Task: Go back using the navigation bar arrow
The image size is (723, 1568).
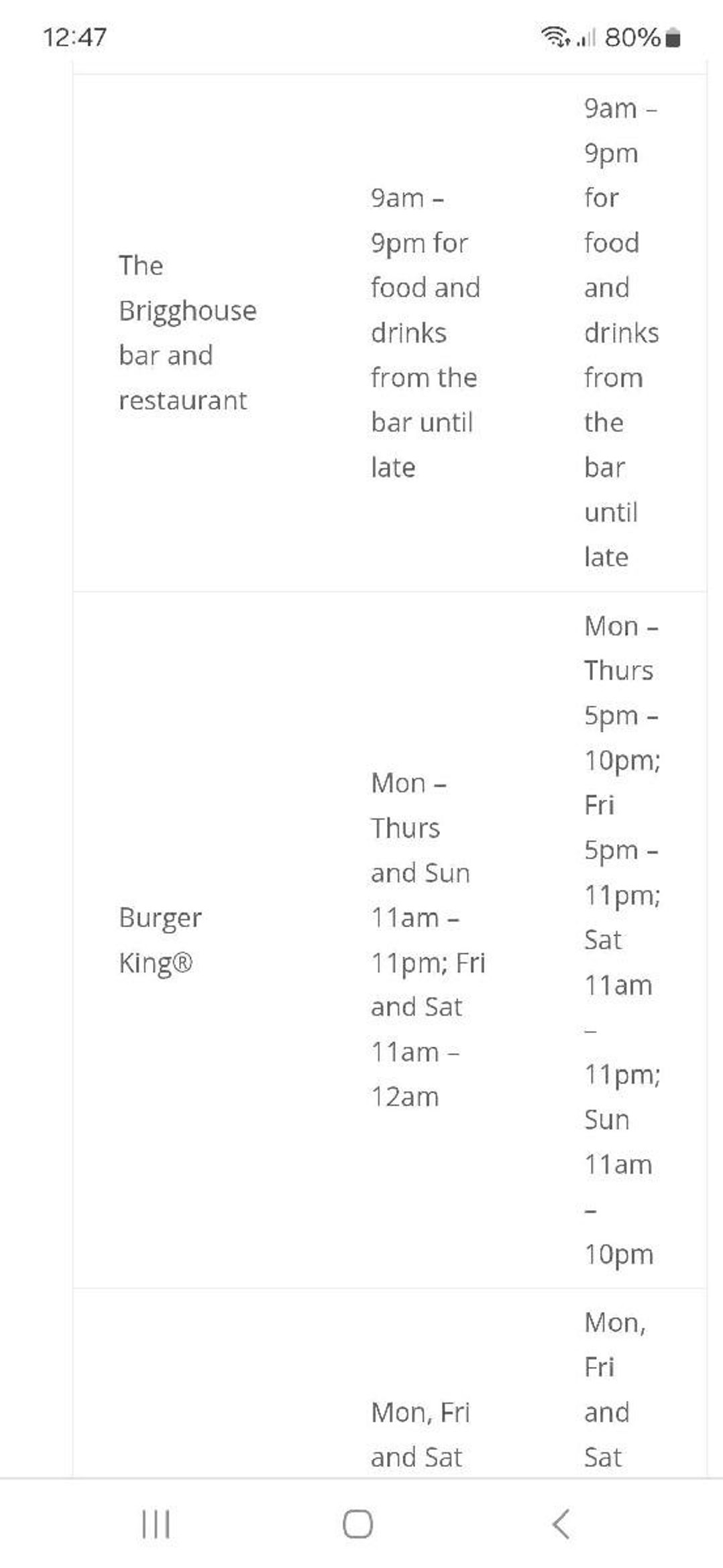Action: (x=561, y=1523)
